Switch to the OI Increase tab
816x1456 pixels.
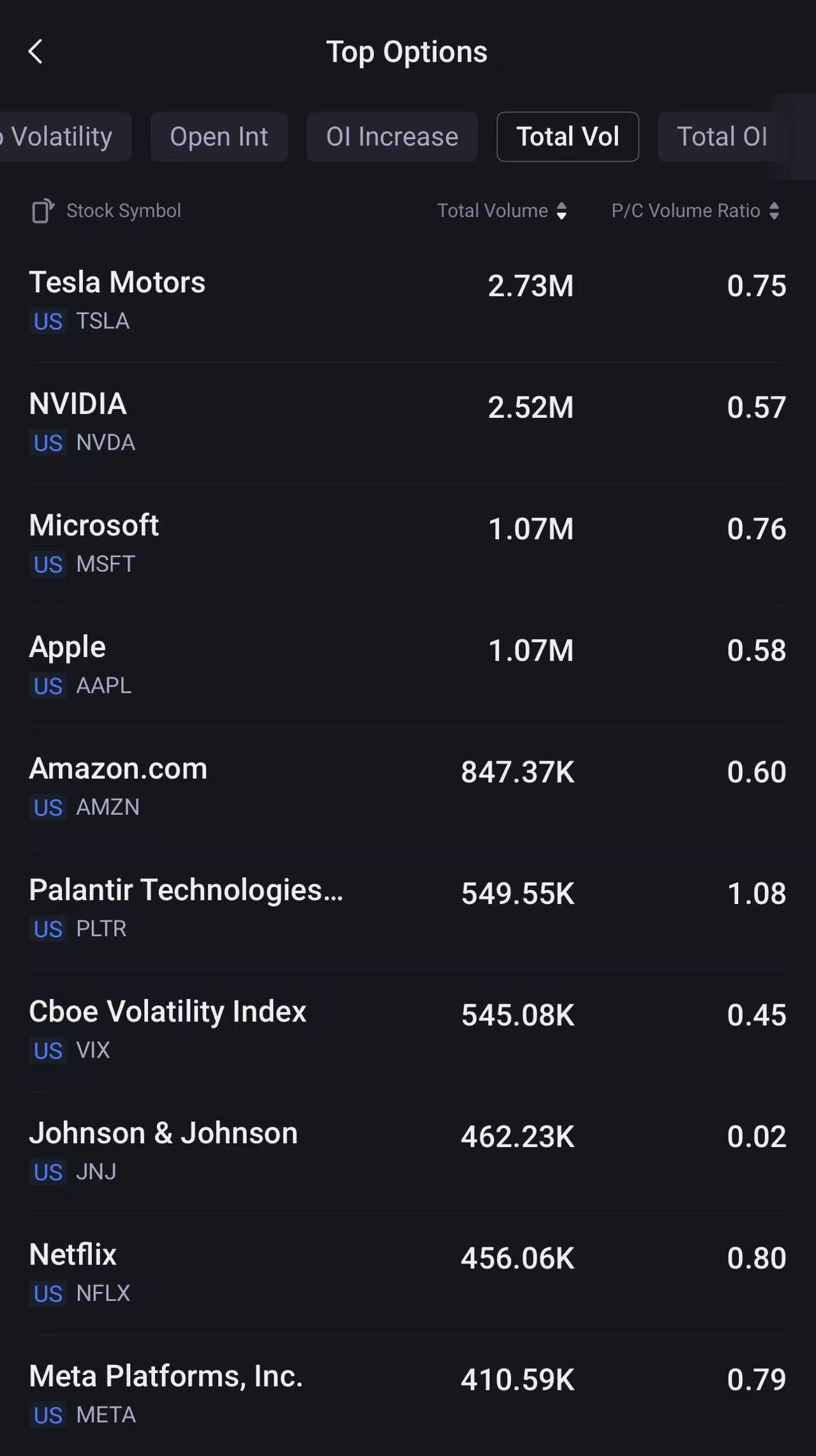coord(392,137)
